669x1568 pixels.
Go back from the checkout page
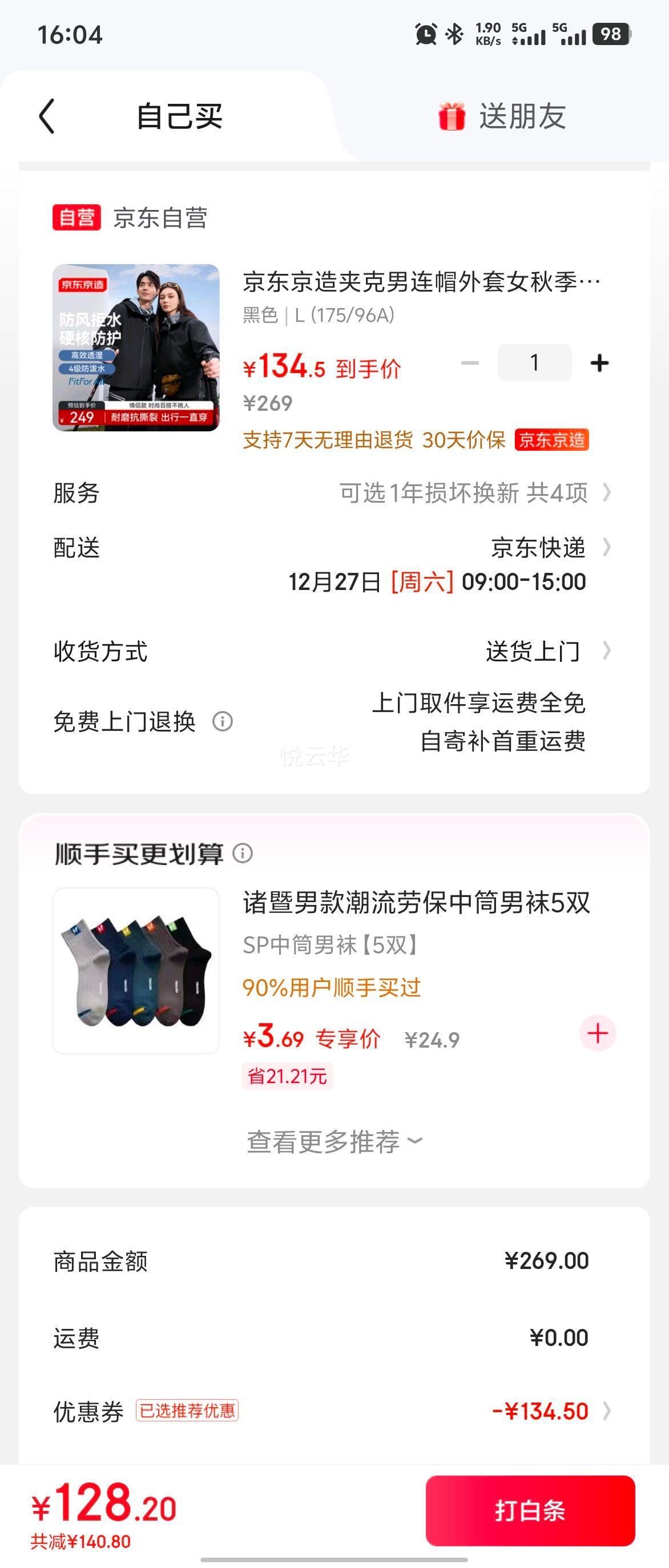[47, 116]
